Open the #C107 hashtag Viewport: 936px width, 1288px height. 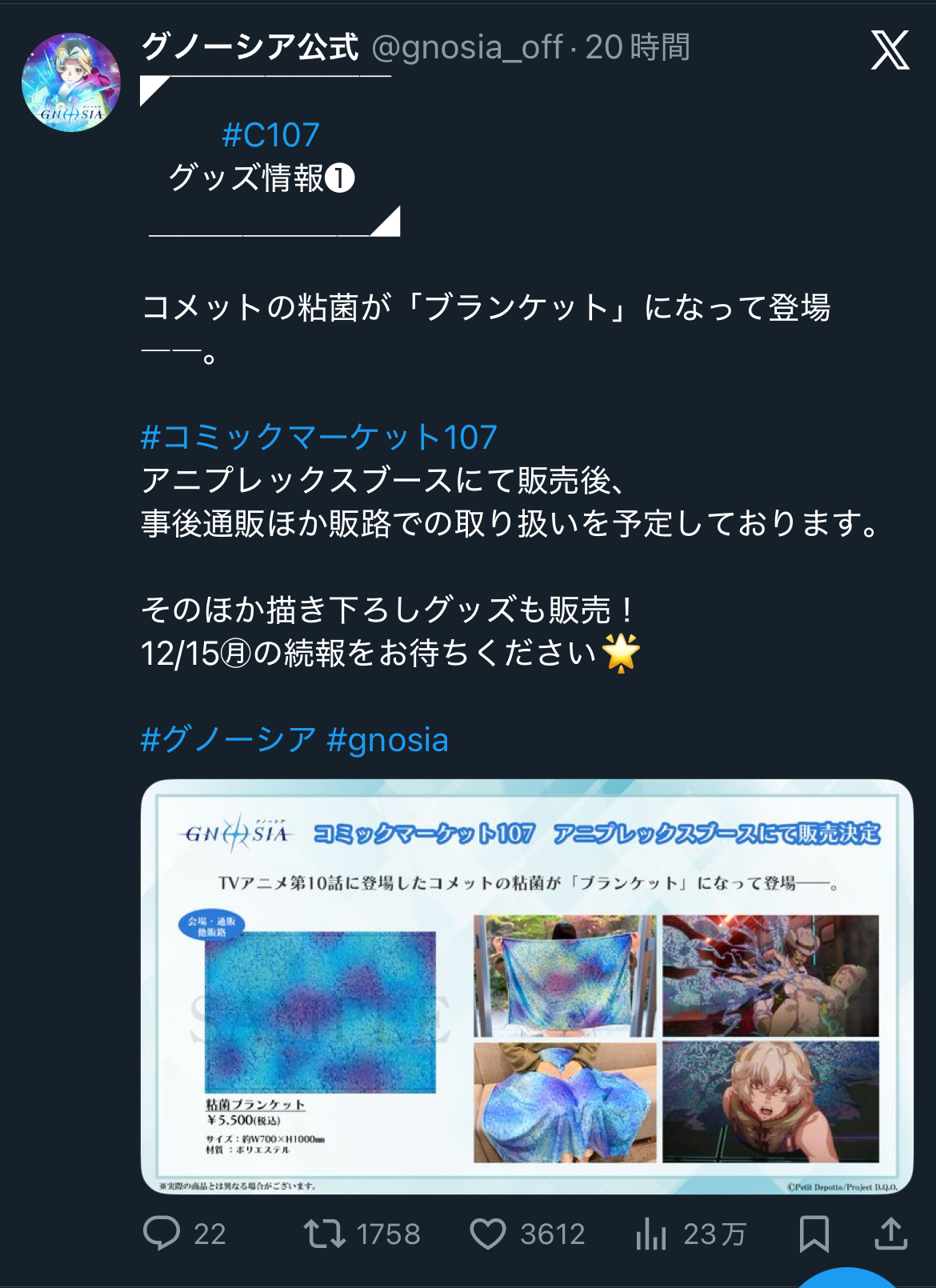coord(270,135)
